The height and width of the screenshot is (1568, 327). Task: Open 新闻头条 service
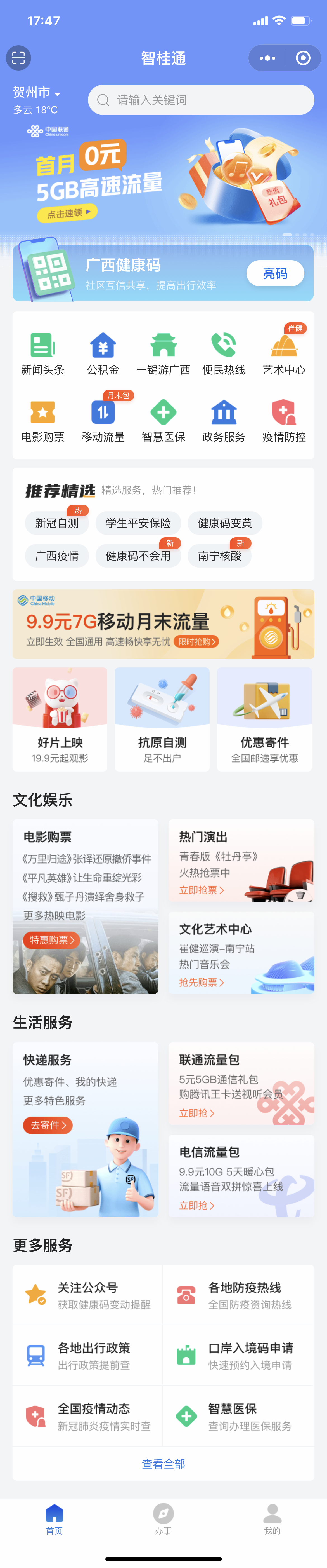[x=42, y=354]
